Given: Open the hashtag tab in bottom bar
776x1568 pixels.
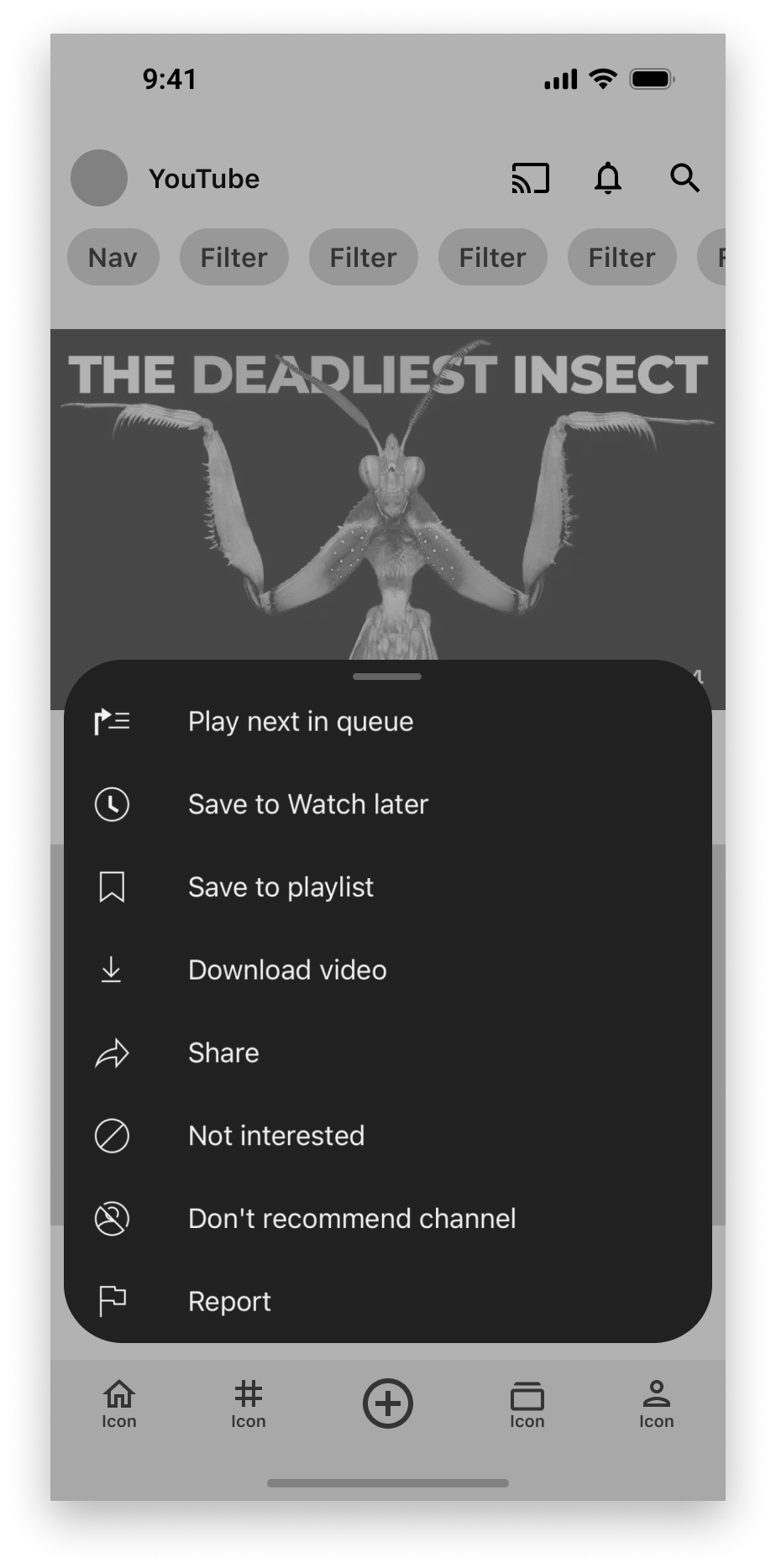Looking at the screenshot, I should point(249,1403).
